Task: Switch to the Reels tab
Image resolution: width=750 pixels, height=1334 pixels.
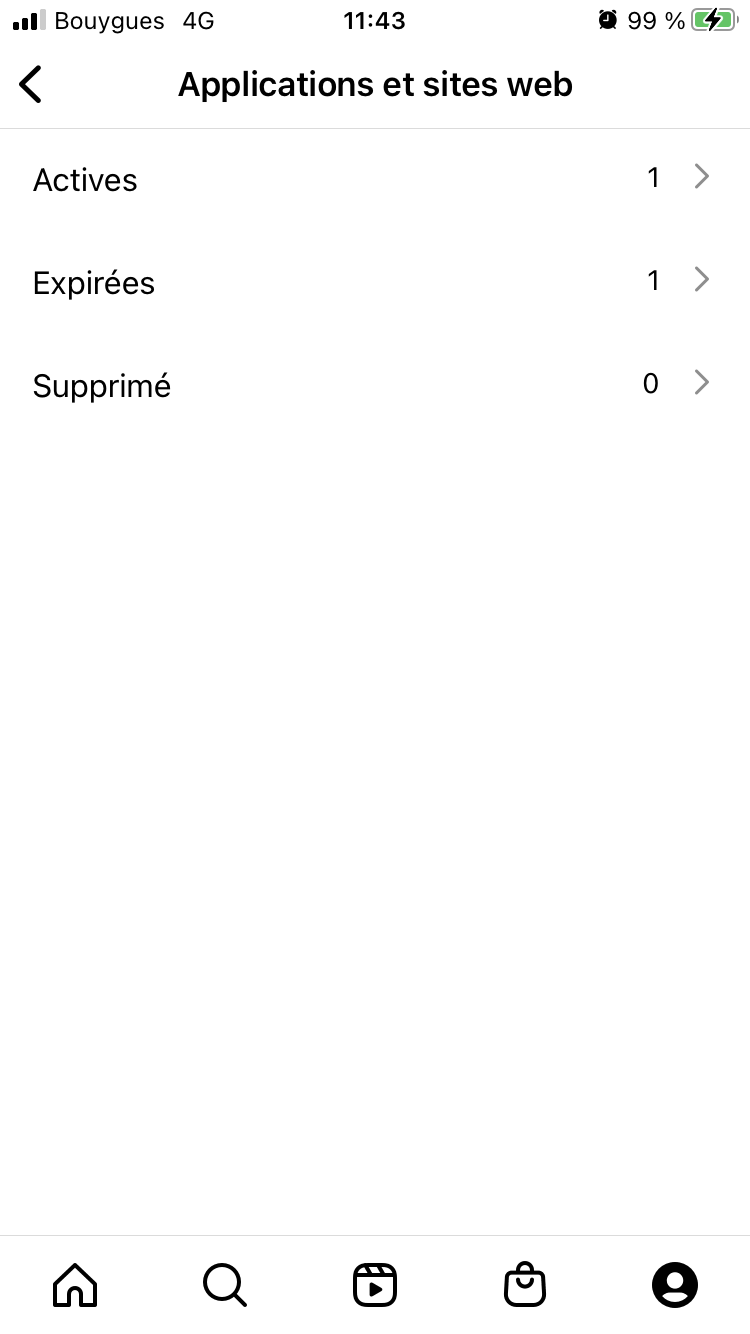Action: pyautogui.click(x=375, y=1284)
